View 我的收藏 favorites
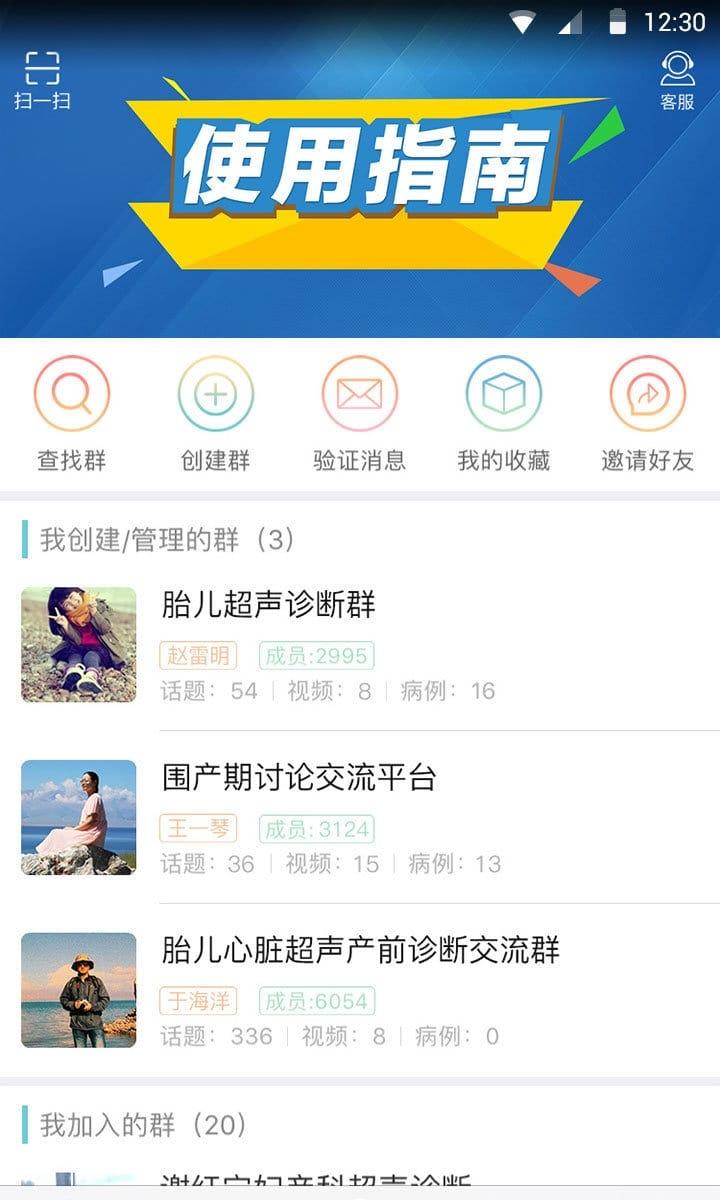The width and height of the screenshot is (720, 1200). [x=504, y=413]
